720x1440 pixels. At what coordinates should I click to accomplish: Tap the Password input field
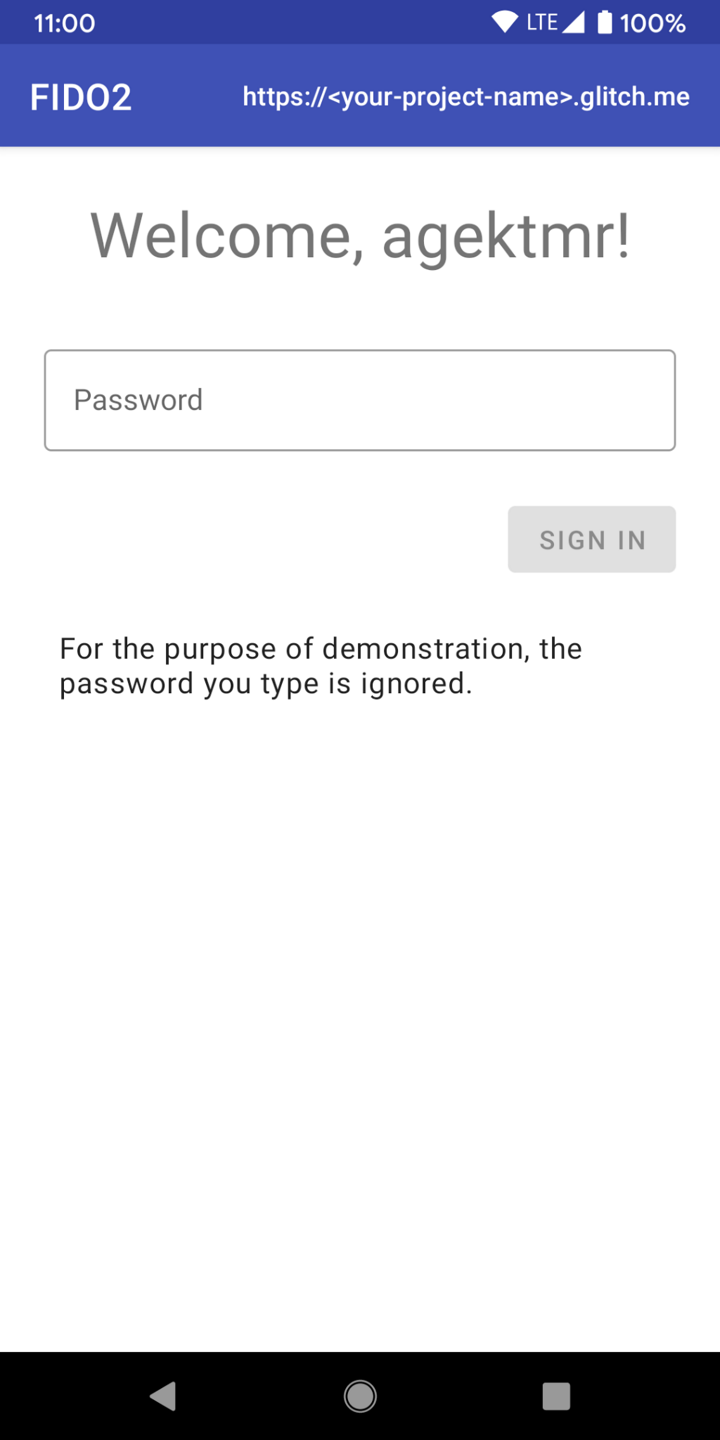(360, 400)
